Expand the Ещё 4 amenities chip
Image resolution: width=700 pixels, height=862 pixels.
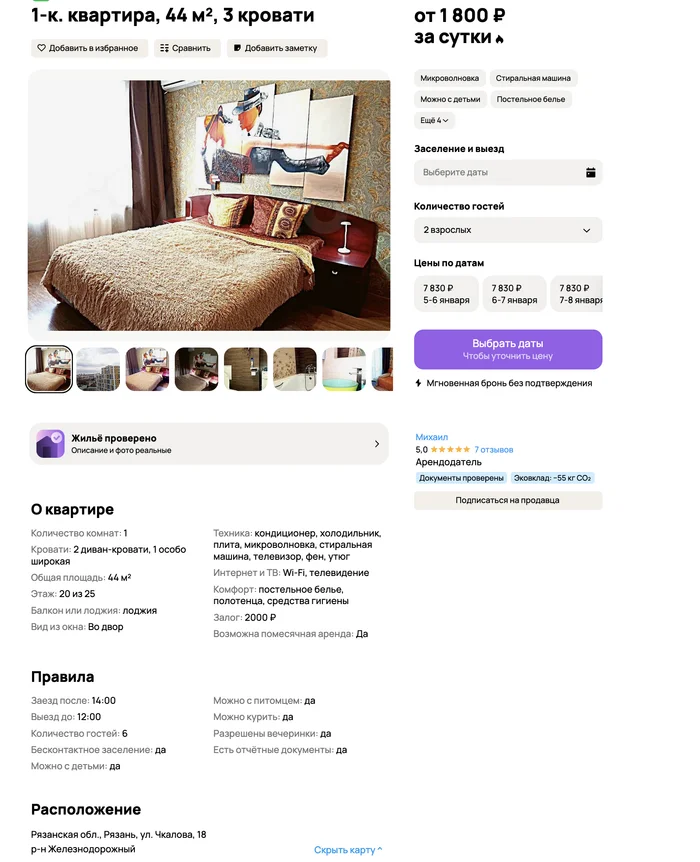coord(434,120)
